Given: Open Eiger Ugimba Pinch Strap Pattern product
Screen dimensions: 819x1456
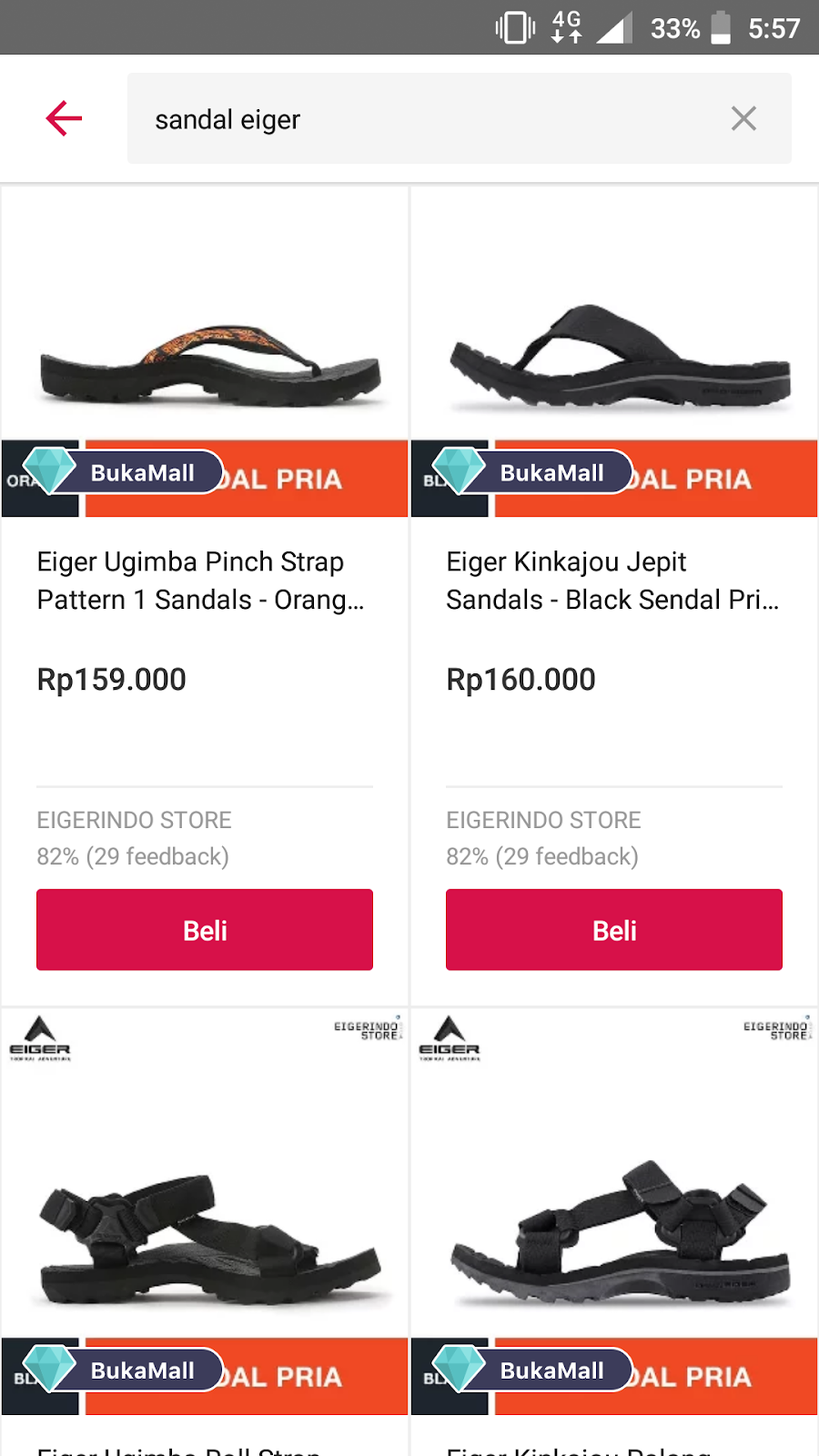Looking at the screenshot, I should click(x=200, y=580).
